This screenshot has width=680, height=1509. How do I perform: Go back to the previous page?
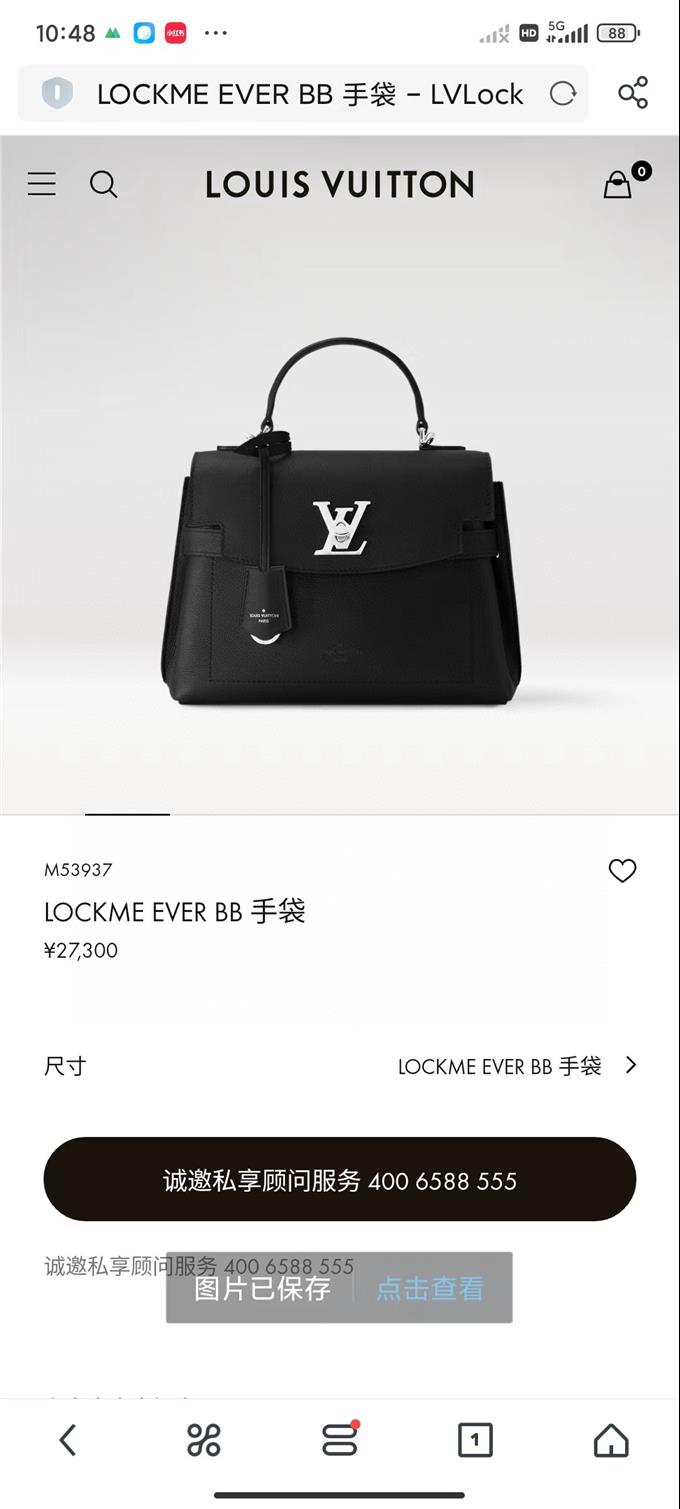coord(67,1440)
